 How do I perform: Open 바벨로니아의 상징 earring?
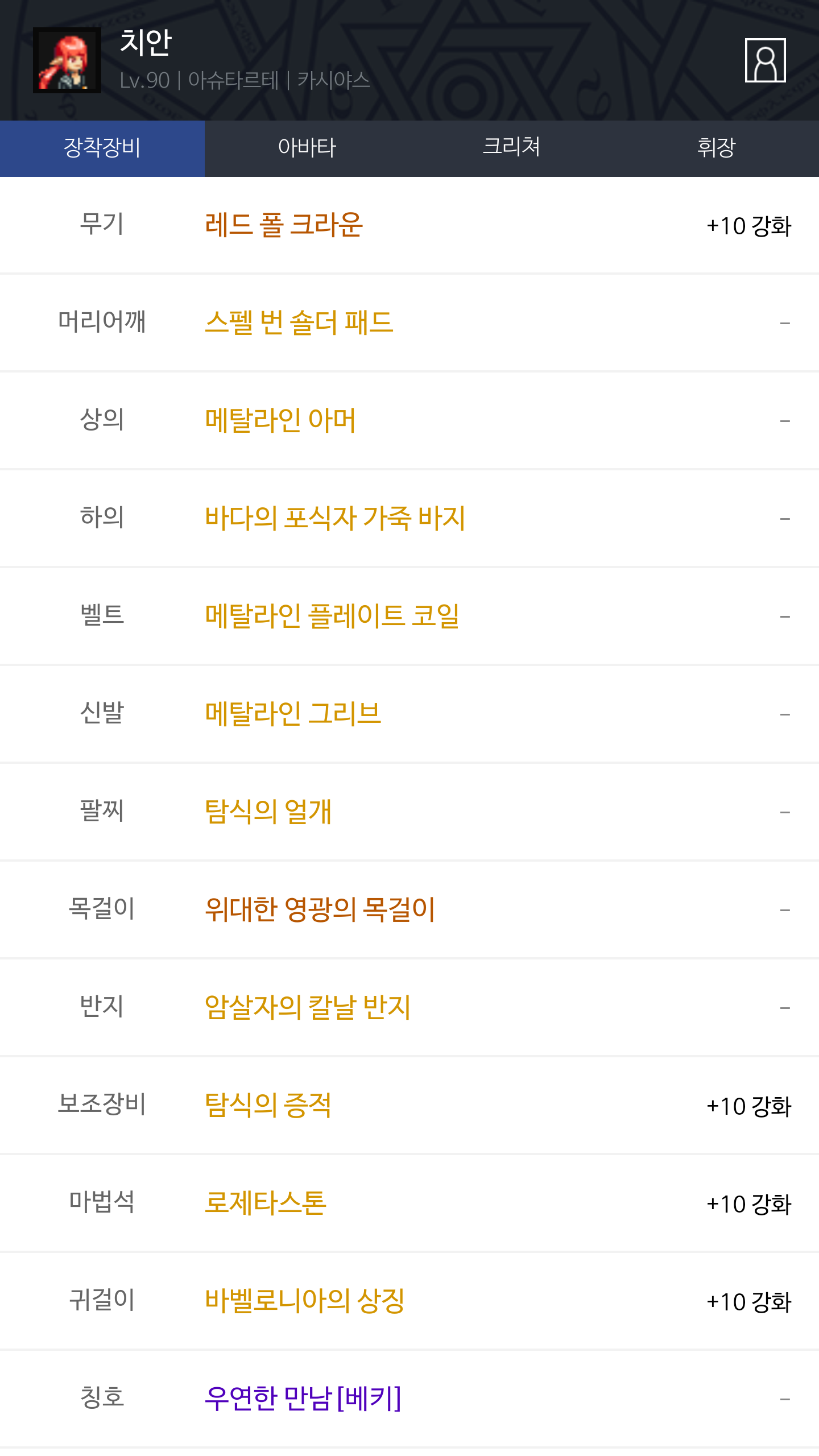(304, 1301)
